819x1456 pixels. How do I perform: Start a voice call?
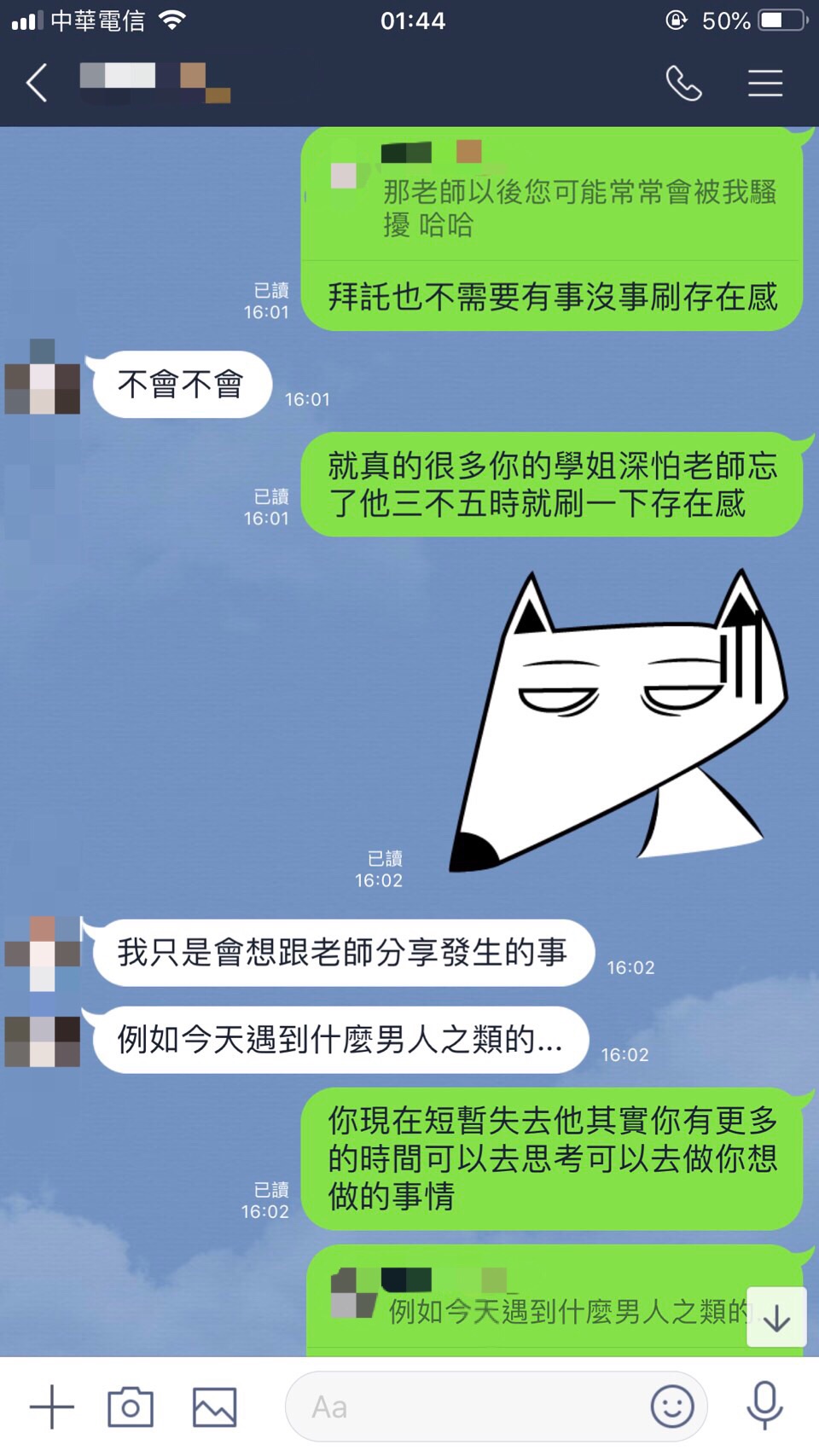tap(683, 84)
